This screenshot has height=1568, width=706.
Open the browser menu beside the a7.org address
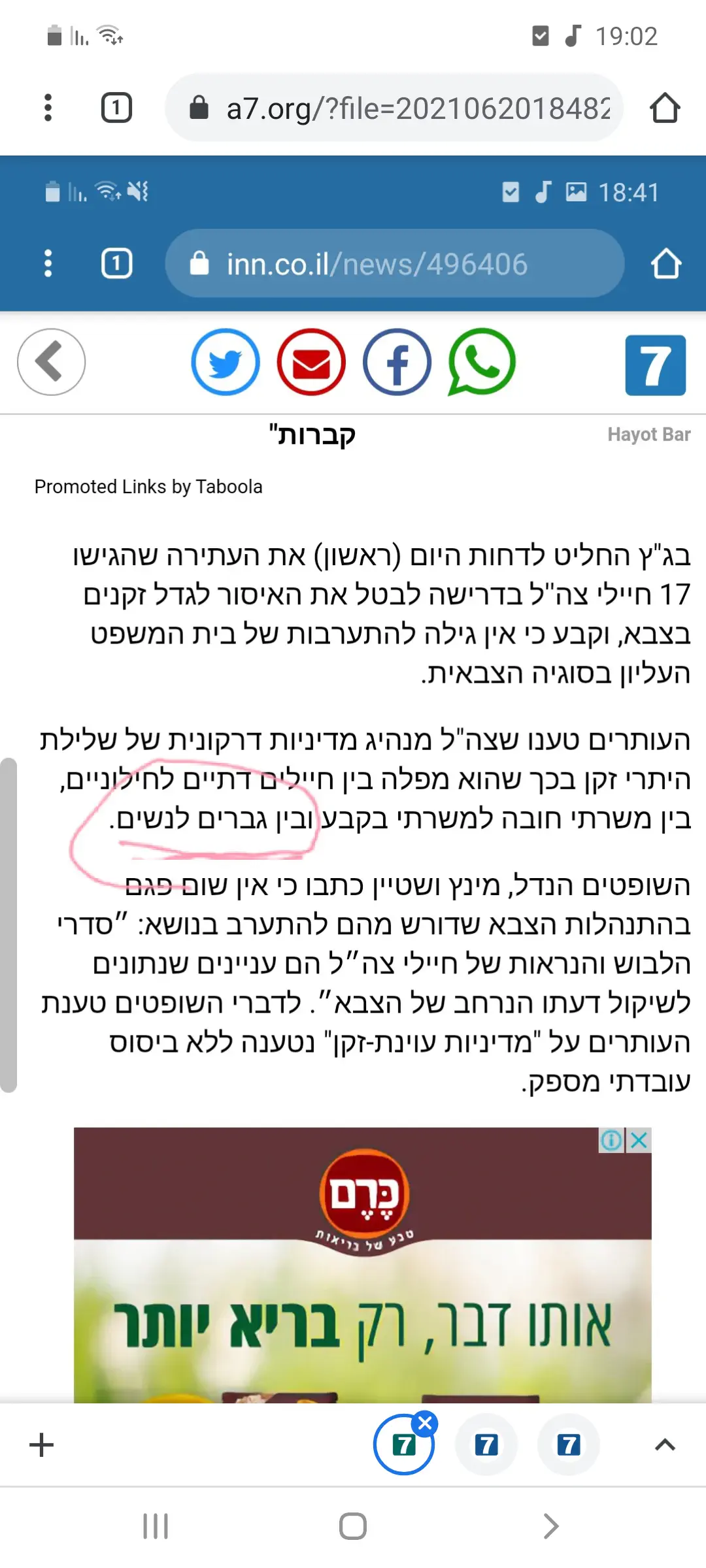(x=48, y=108)
